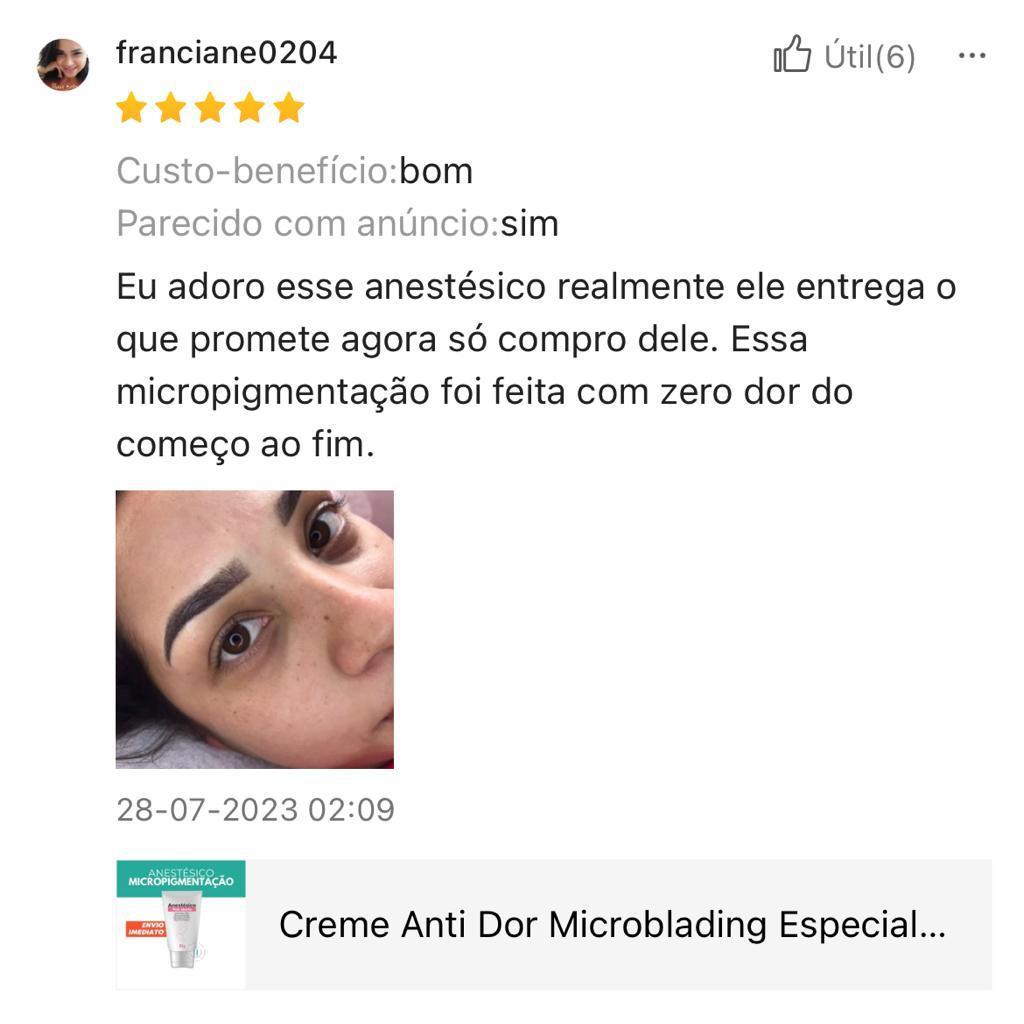Enlarge the eyebrow micropigmentation review photo
The height and width of the screenshot is (1024, 1024).
[x=255, y=629]
